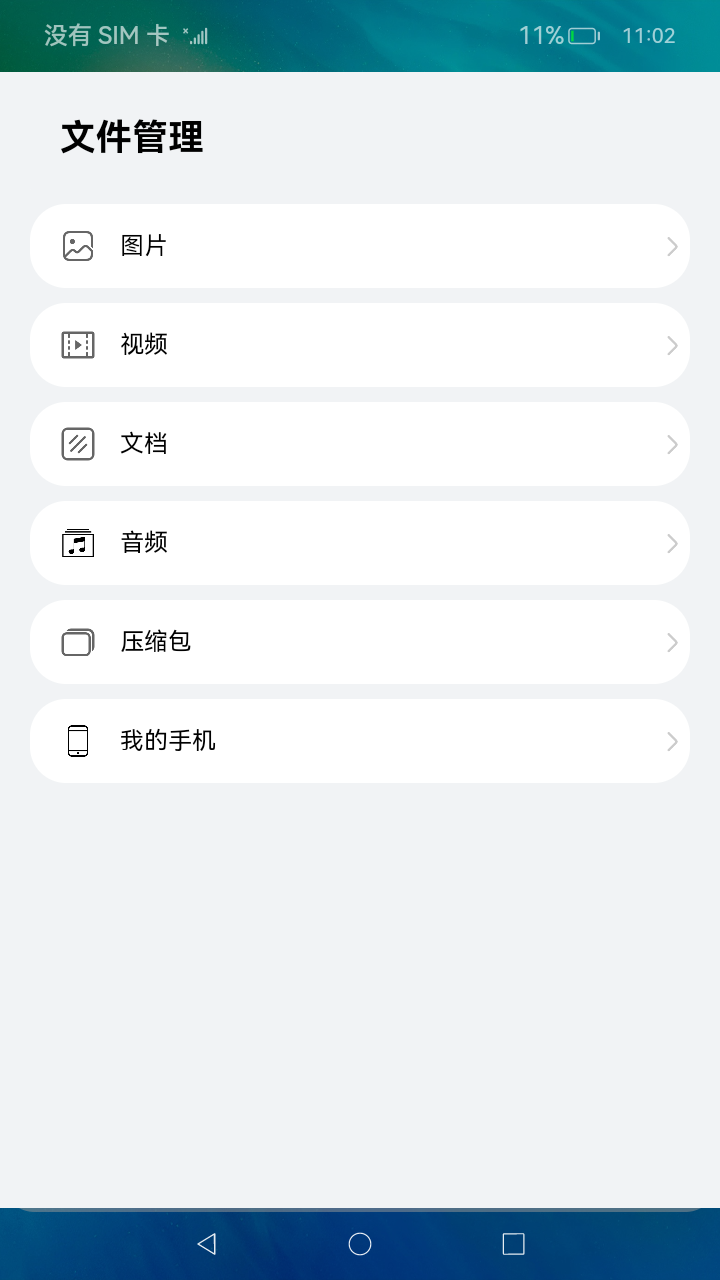The height and width of the screenshot is (1280, 720).
Task: View the 压缩包 (Archives) category
Action: tap(360, 642)
